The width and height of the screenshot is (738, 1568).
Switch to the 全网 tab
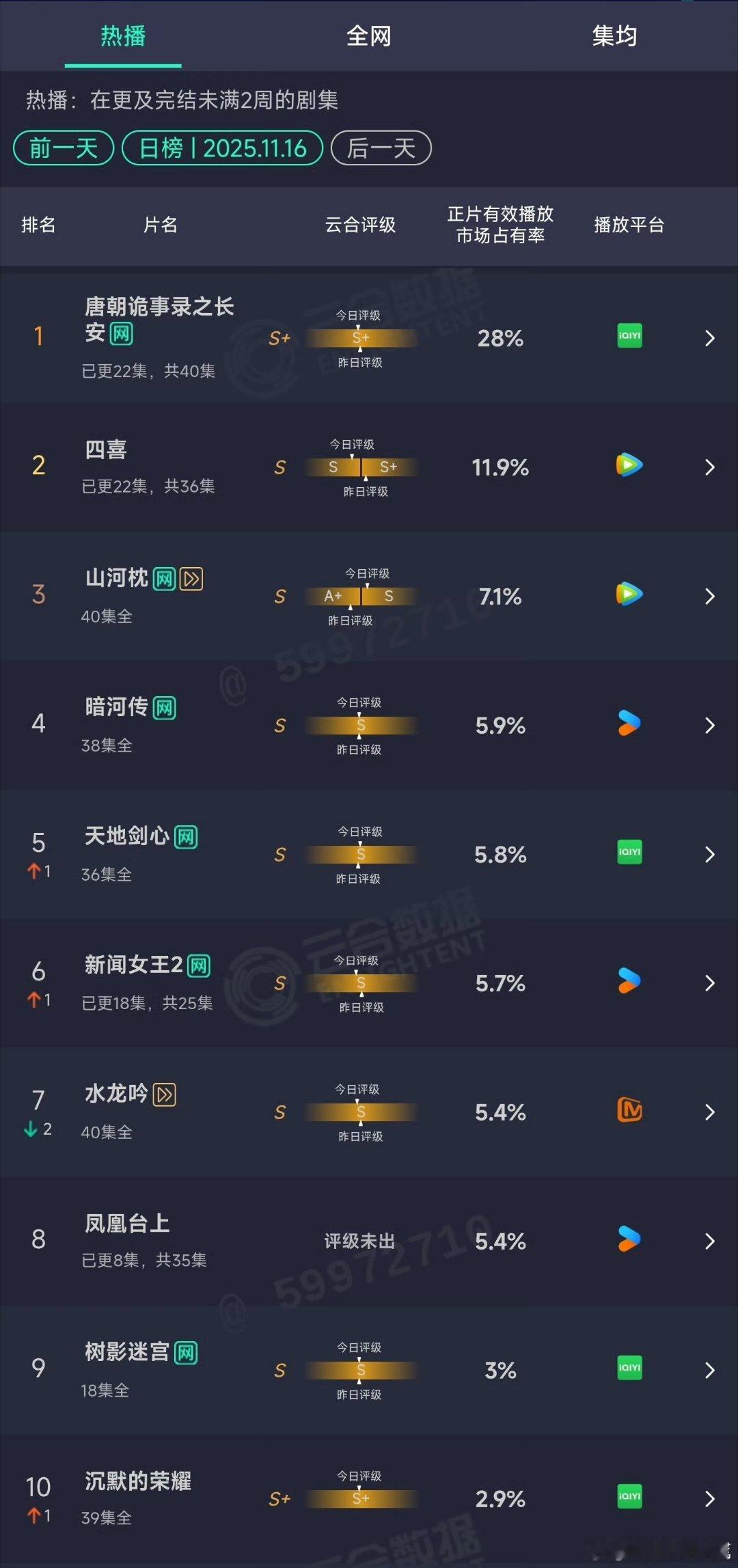(368, 36)
